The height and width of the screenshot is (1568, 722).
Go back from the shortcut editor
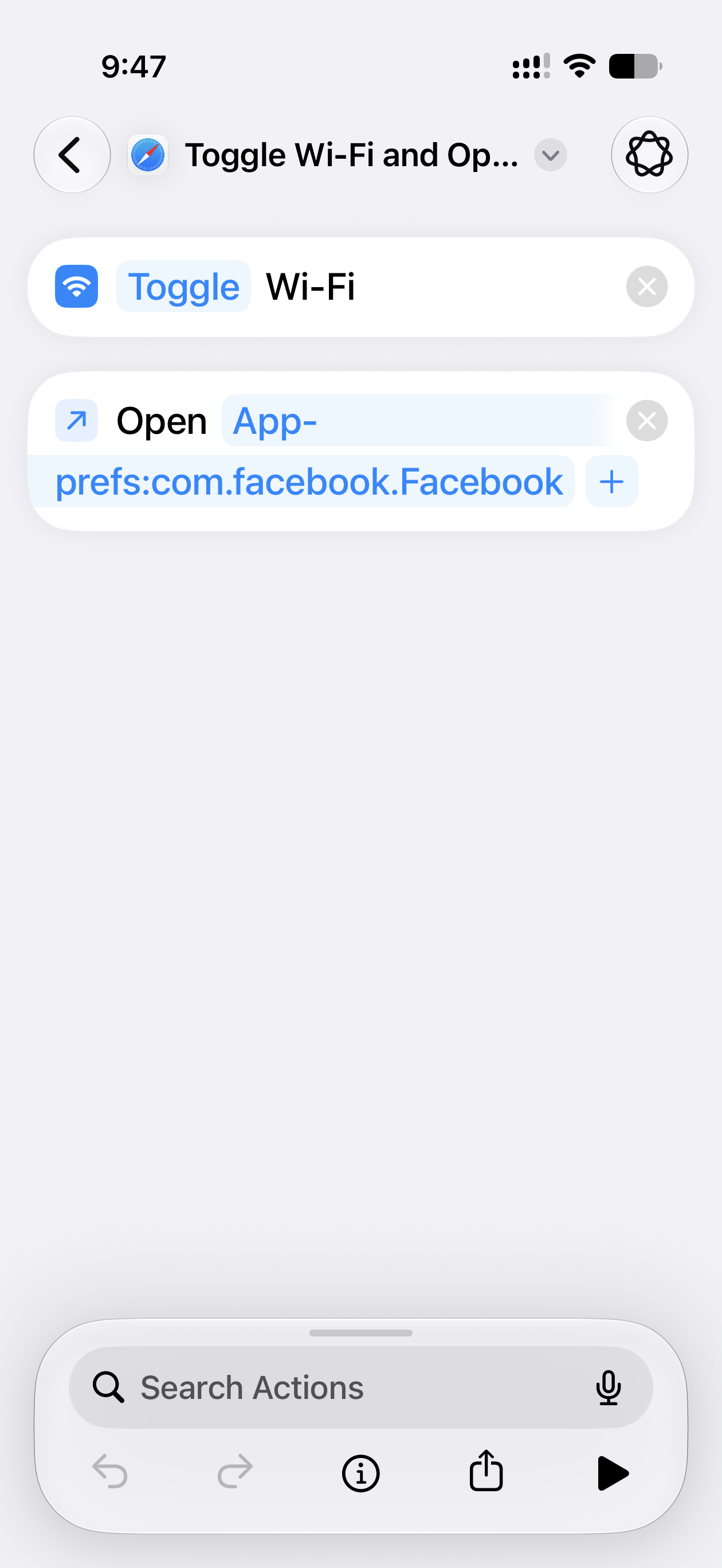click(x=72, y=155)
